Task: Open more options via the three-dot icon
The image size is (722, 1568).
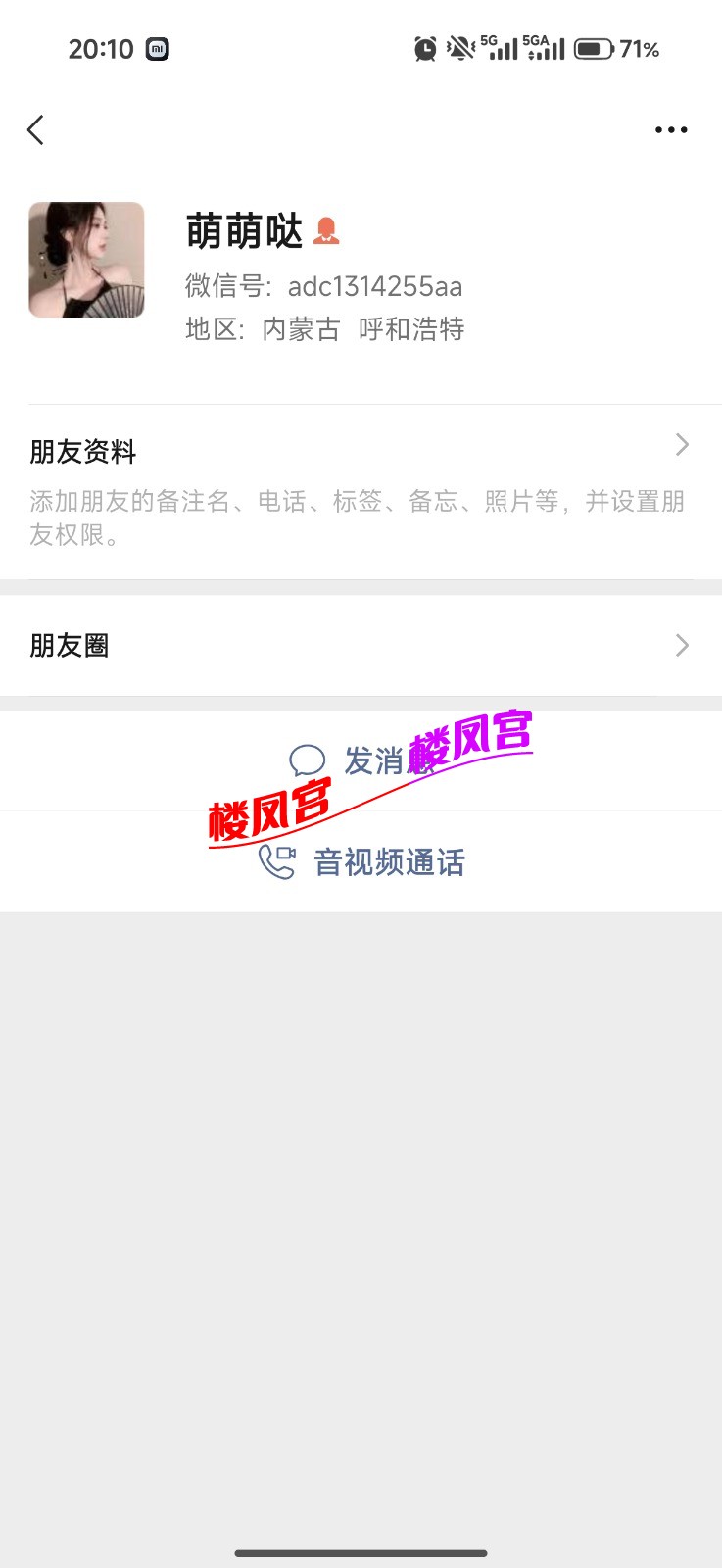Action: point(670,128)
